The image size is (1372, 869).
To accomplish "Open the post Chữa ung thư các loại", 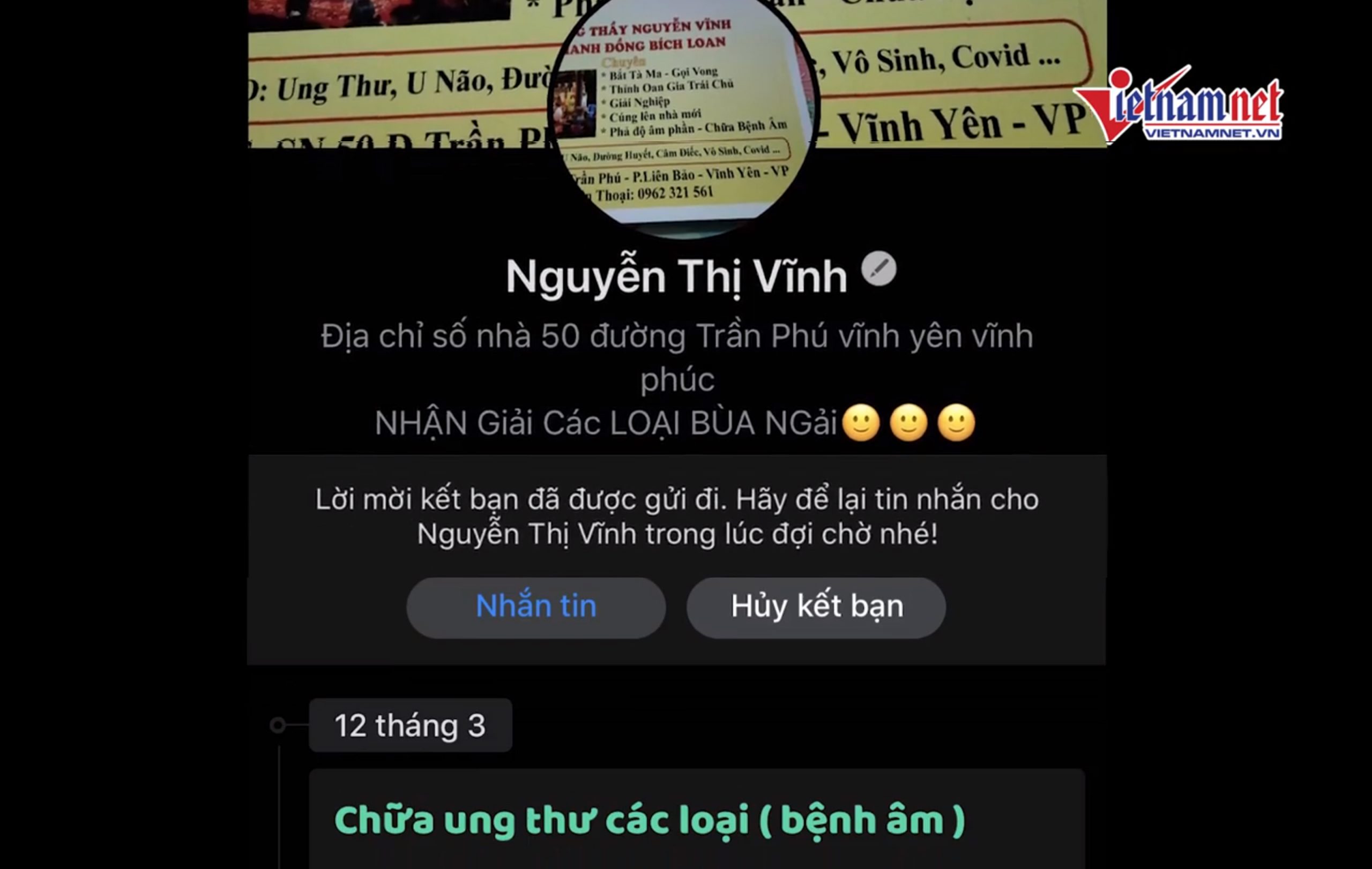I will coord(650,820).
